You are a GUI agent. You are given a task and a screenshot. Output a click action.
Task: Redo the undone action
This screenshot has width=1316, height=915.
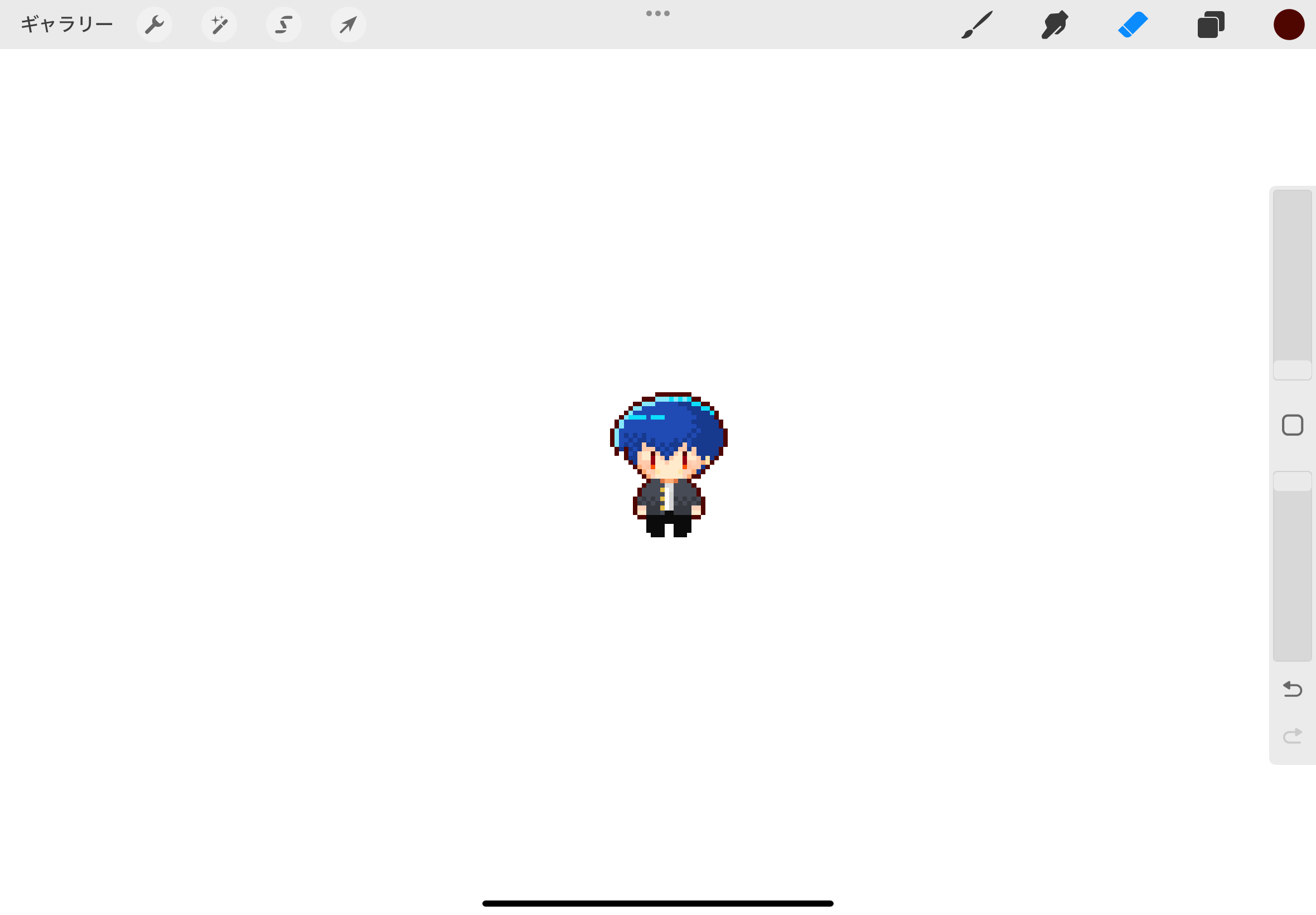(x=1293, y=735)
